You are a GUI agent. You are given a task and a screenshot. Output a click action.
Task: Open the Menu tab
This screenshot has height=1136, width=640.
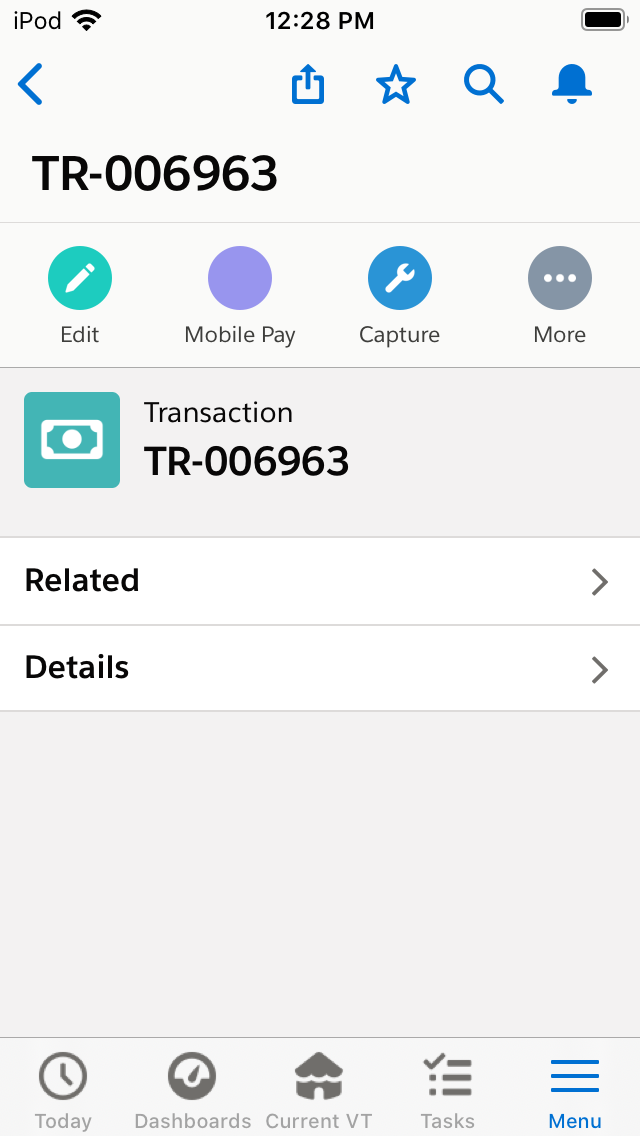pos(575,1090)
